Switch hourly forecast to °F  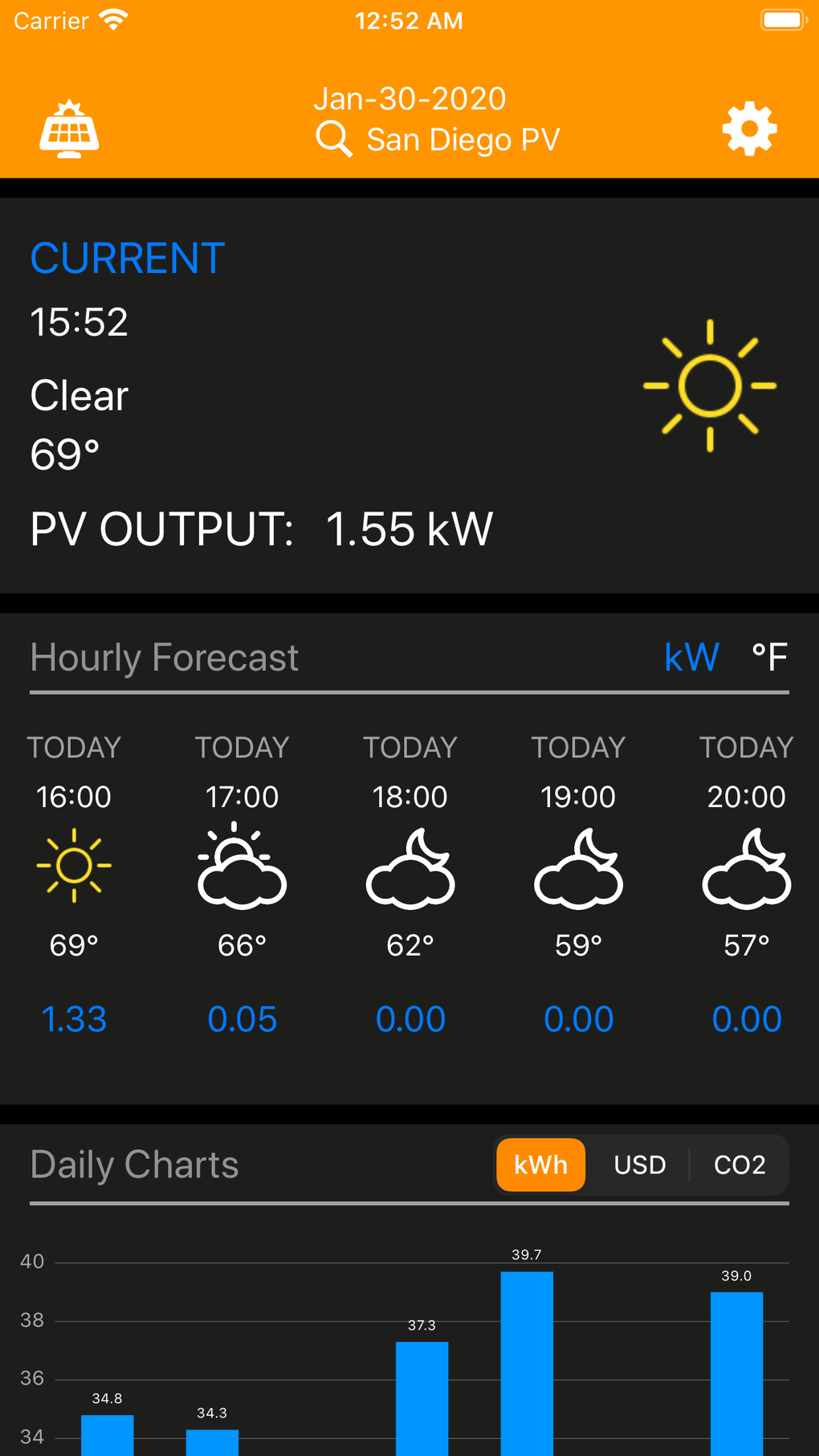pos(769,658)
